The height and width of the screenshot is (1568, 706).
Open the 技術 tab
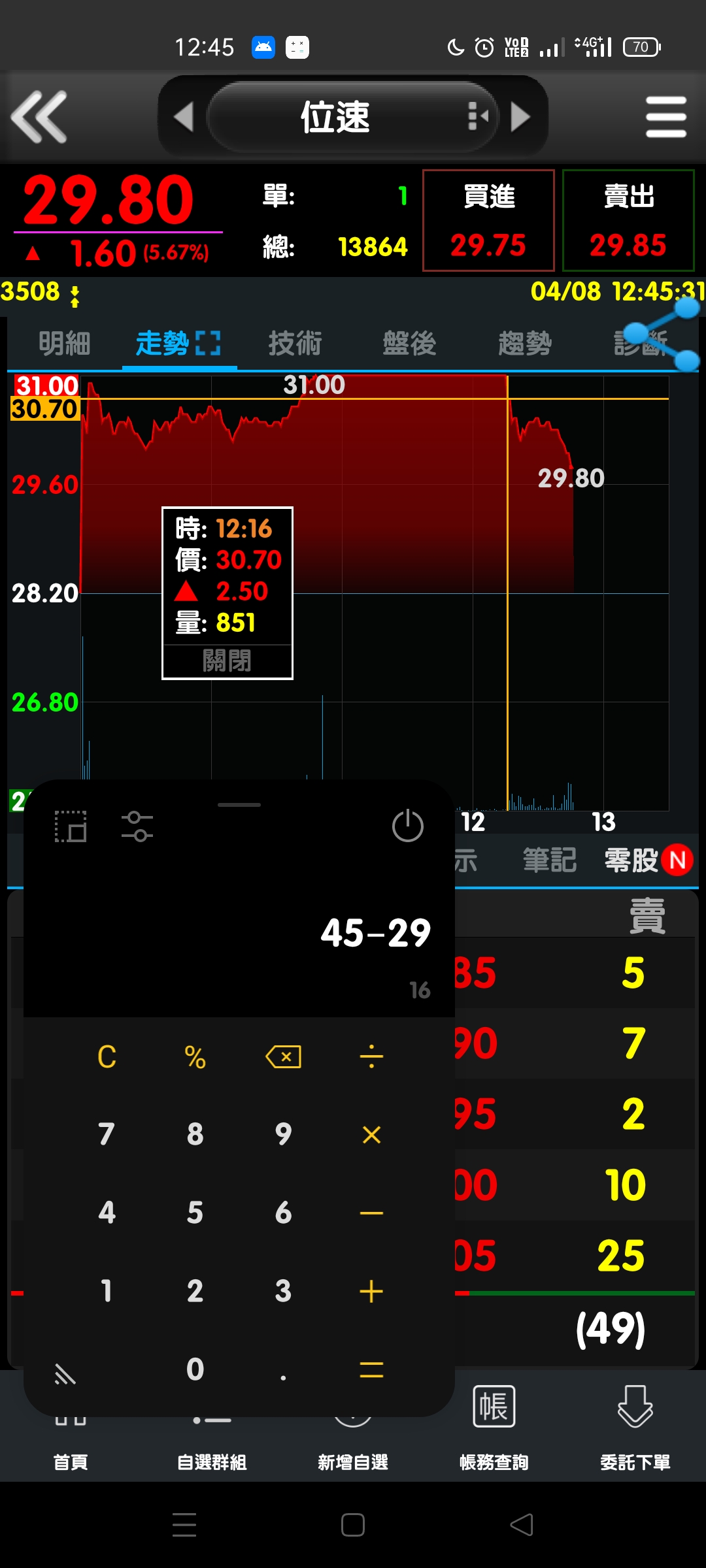(295, 343)
